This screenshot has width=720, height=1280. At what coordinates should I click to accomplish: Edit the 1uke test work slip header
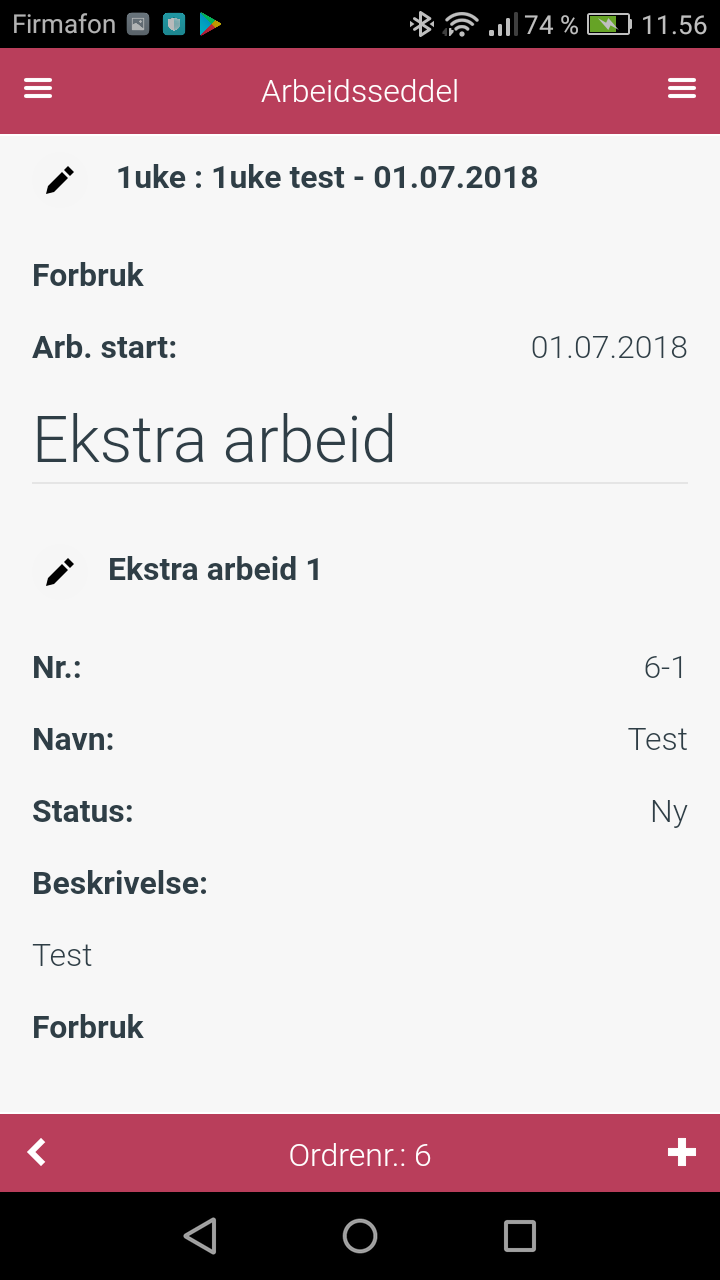click(60, 180)
